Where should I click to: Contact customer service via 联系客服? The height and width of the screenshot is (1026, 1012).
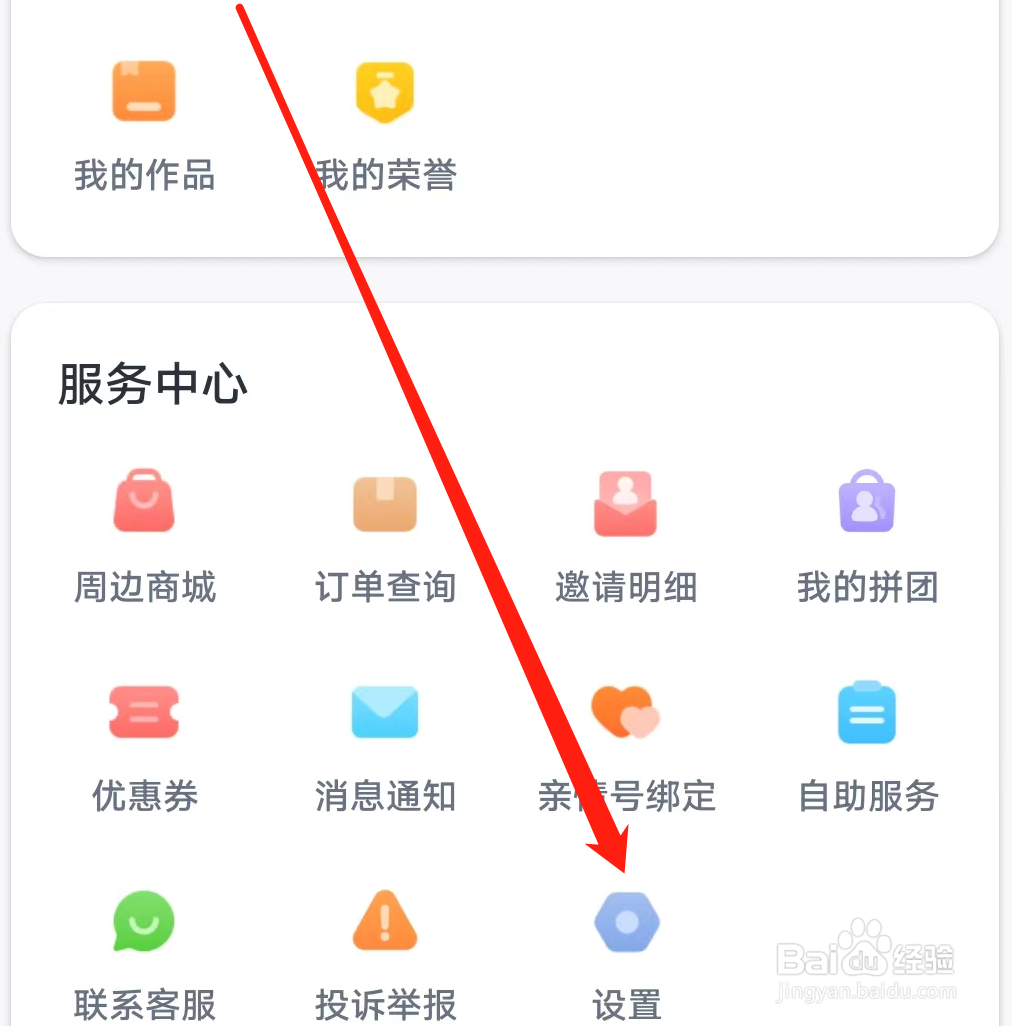(x=144, y=950)
